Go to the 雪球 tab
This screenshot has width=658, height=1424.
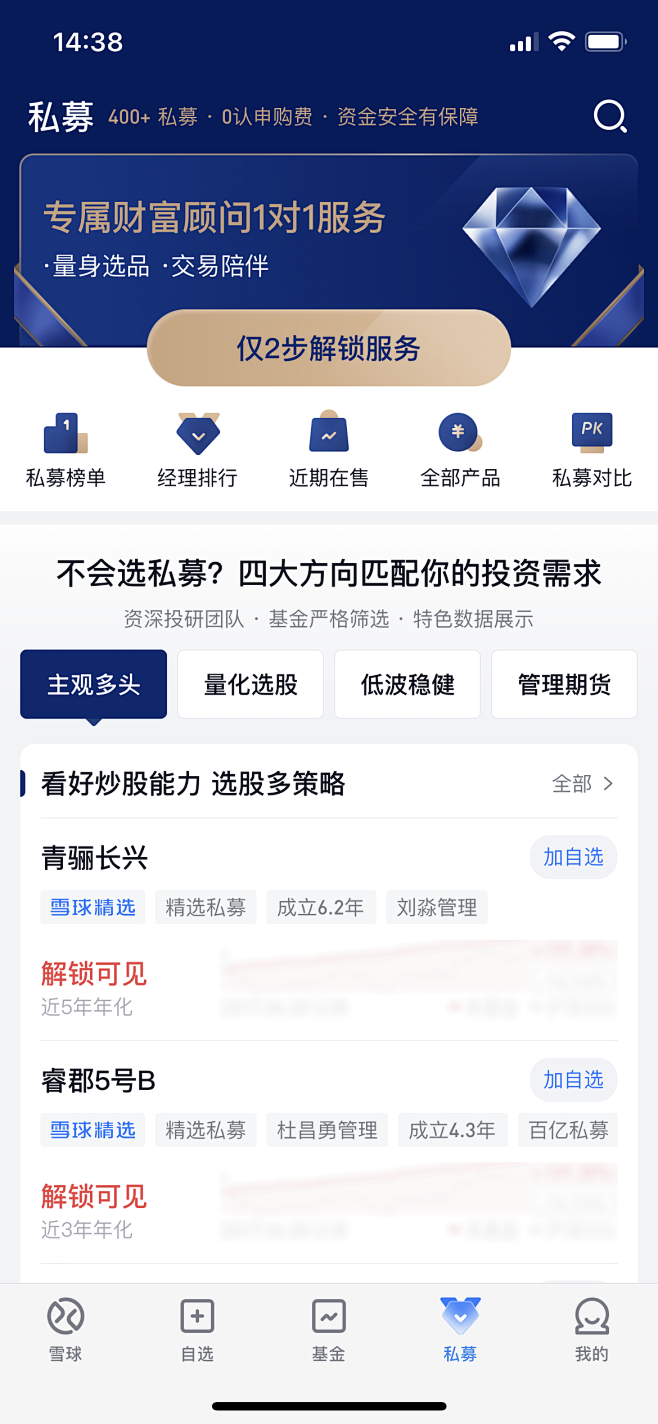click(x=66, y=1330)
